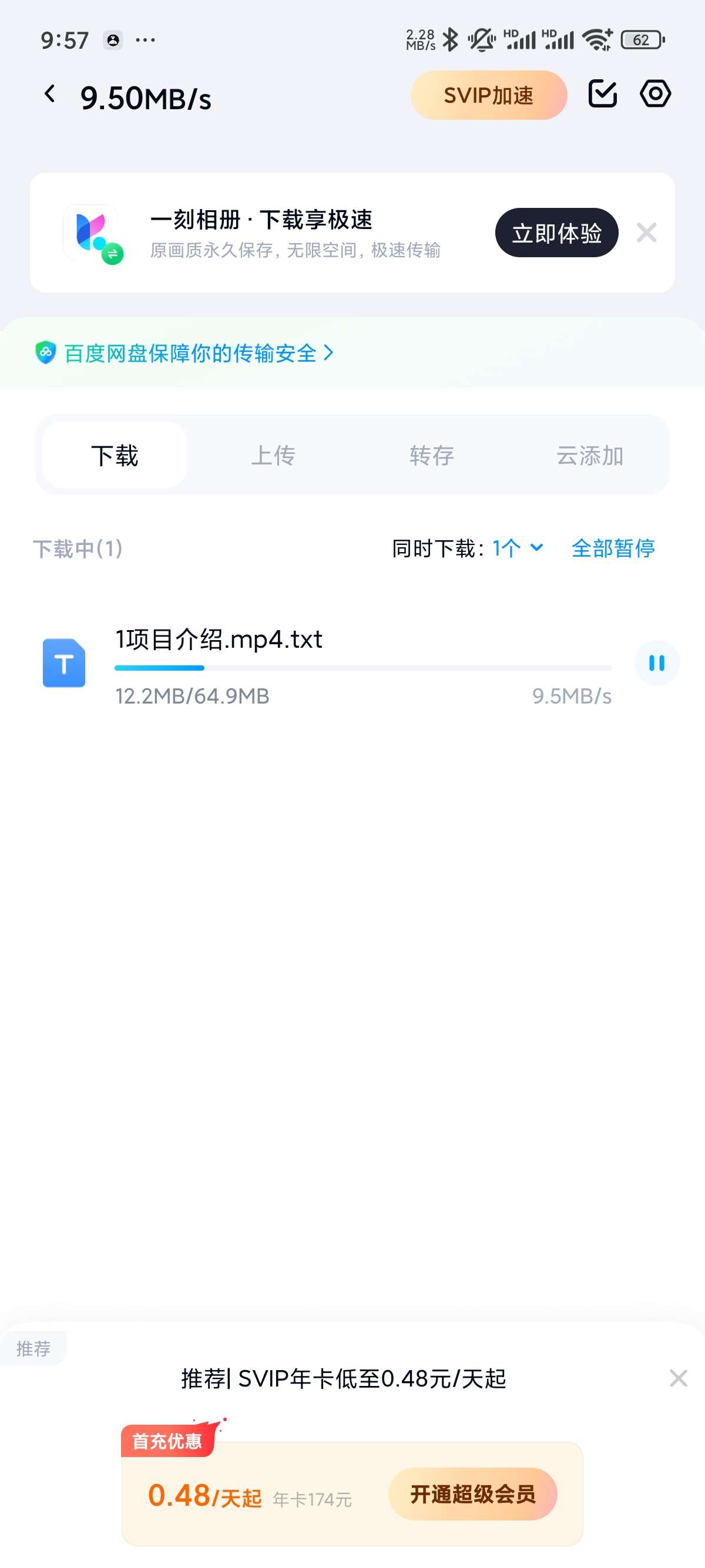Dismiss the 一刻相册 banner
This screenshot has height=1568, width=705.
646,233
